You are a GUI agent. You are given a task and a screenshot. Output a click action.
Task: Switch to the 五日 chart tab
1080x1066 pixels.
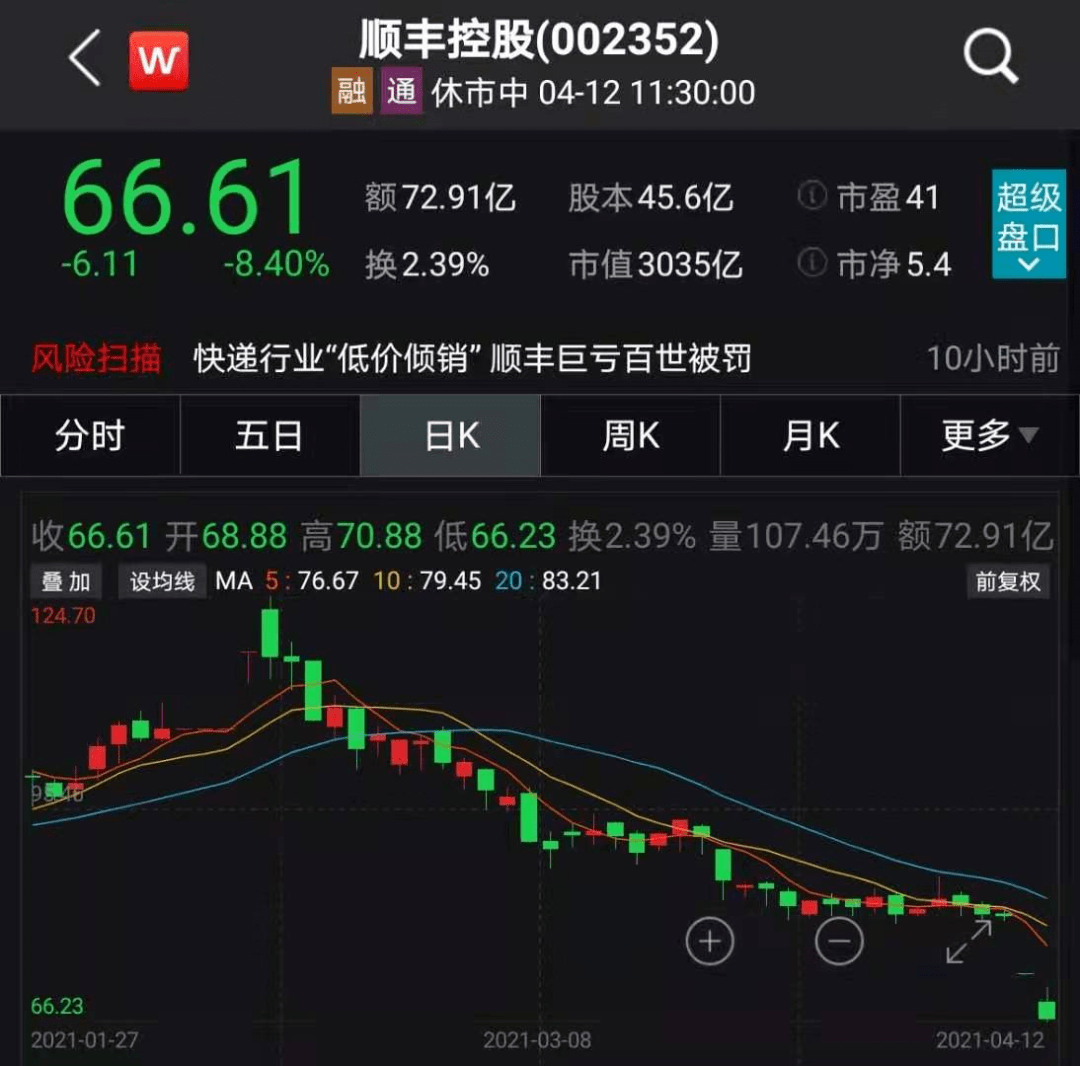coord(269,436)
